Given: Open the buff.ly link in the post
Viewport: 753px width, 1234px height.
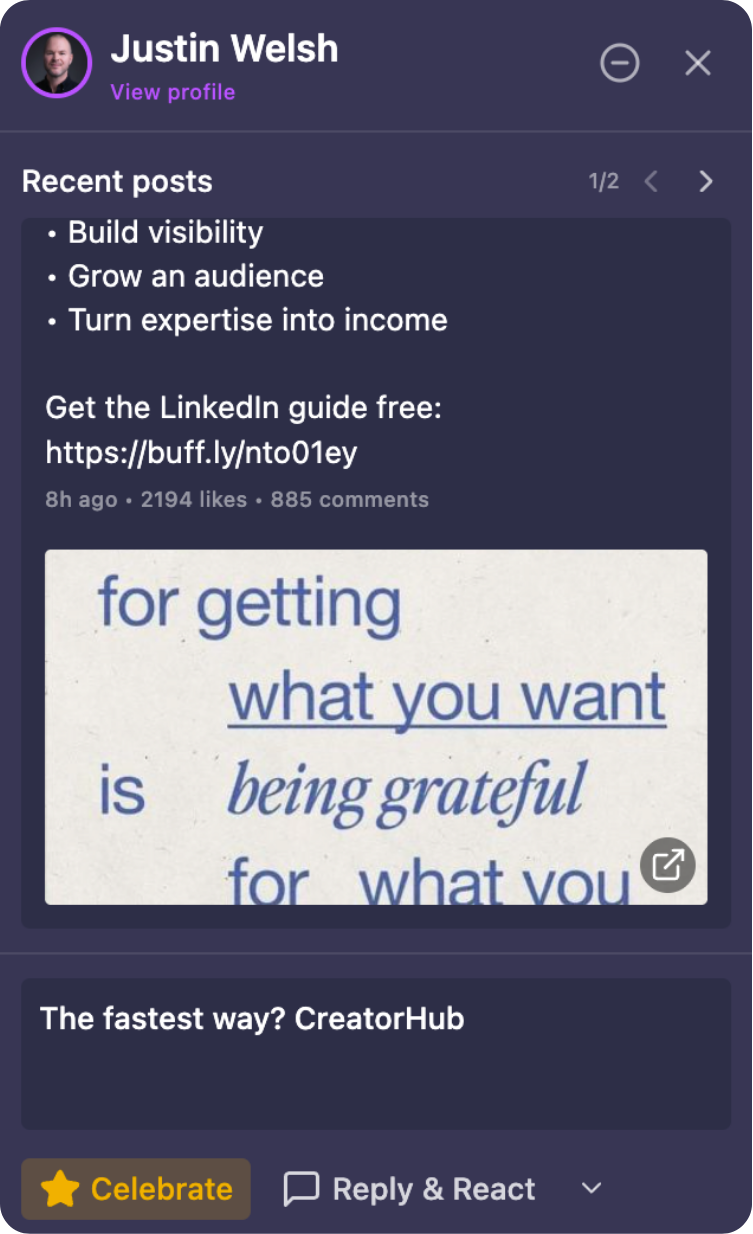Looking at the screenshot, I should coord(201,453).
